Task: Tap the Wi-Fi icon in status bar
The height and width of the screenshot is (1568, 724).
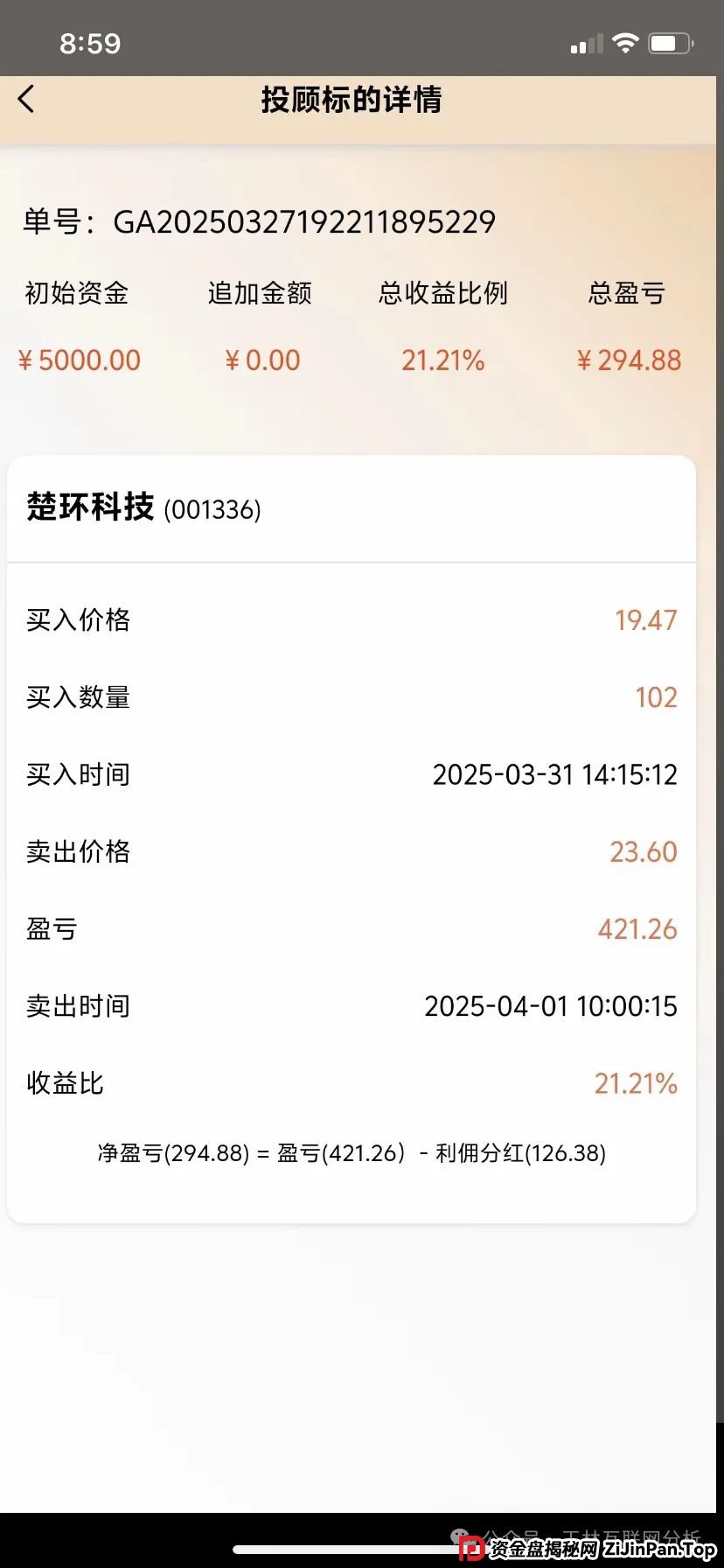Action: point(626,42)
